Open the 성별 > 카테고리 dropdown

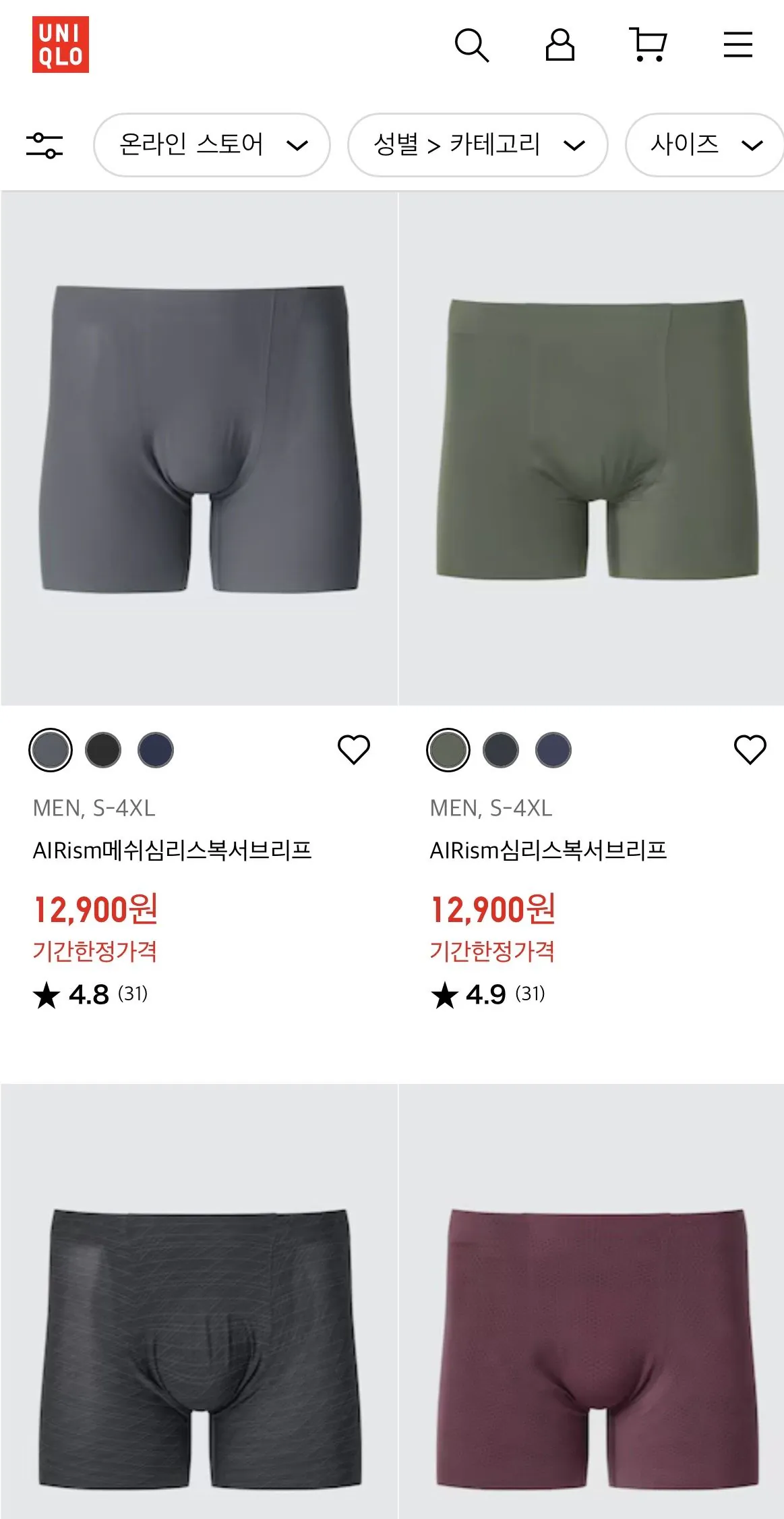tap(477, 144)
